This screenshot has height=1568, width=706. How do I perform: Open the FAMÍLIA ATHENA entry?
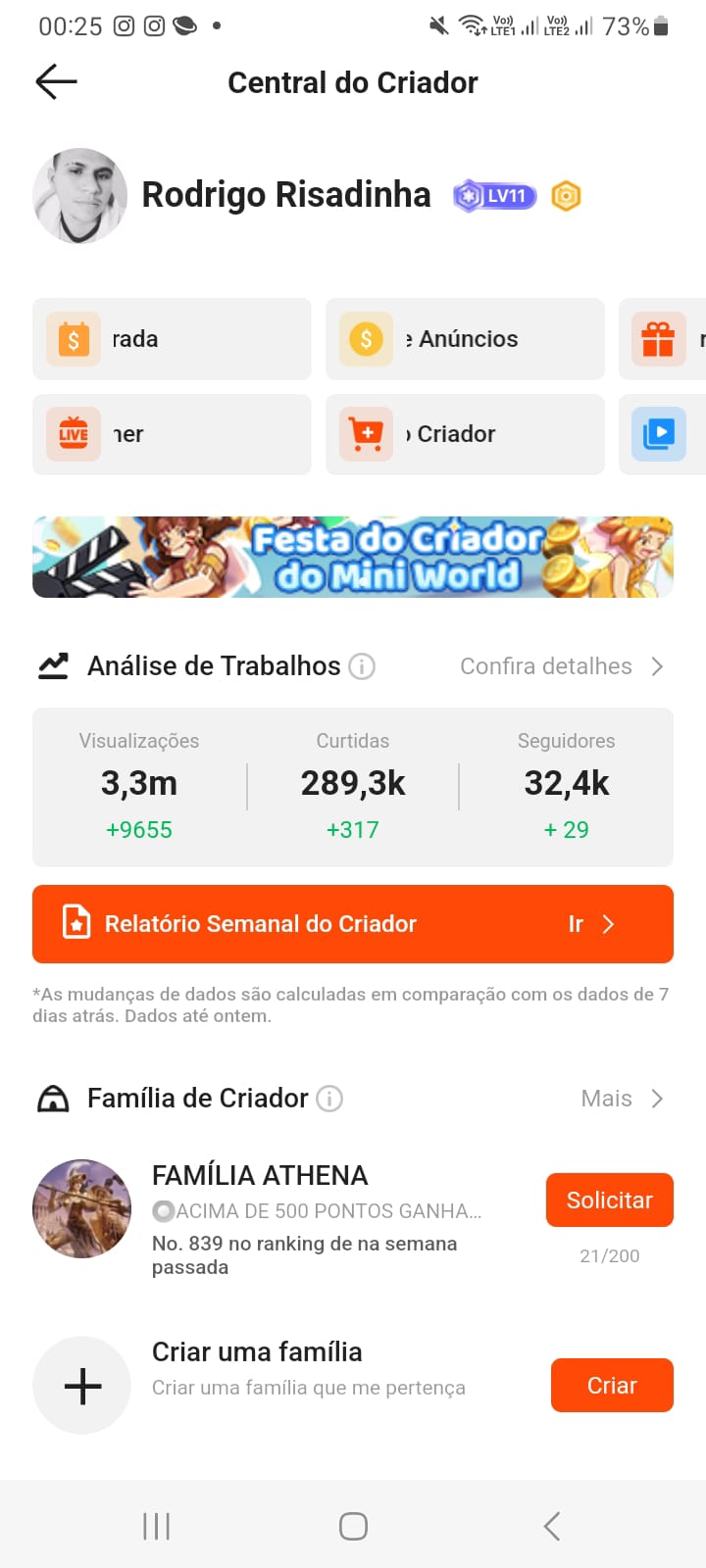pyautogui.click(x=260, y=1175)
